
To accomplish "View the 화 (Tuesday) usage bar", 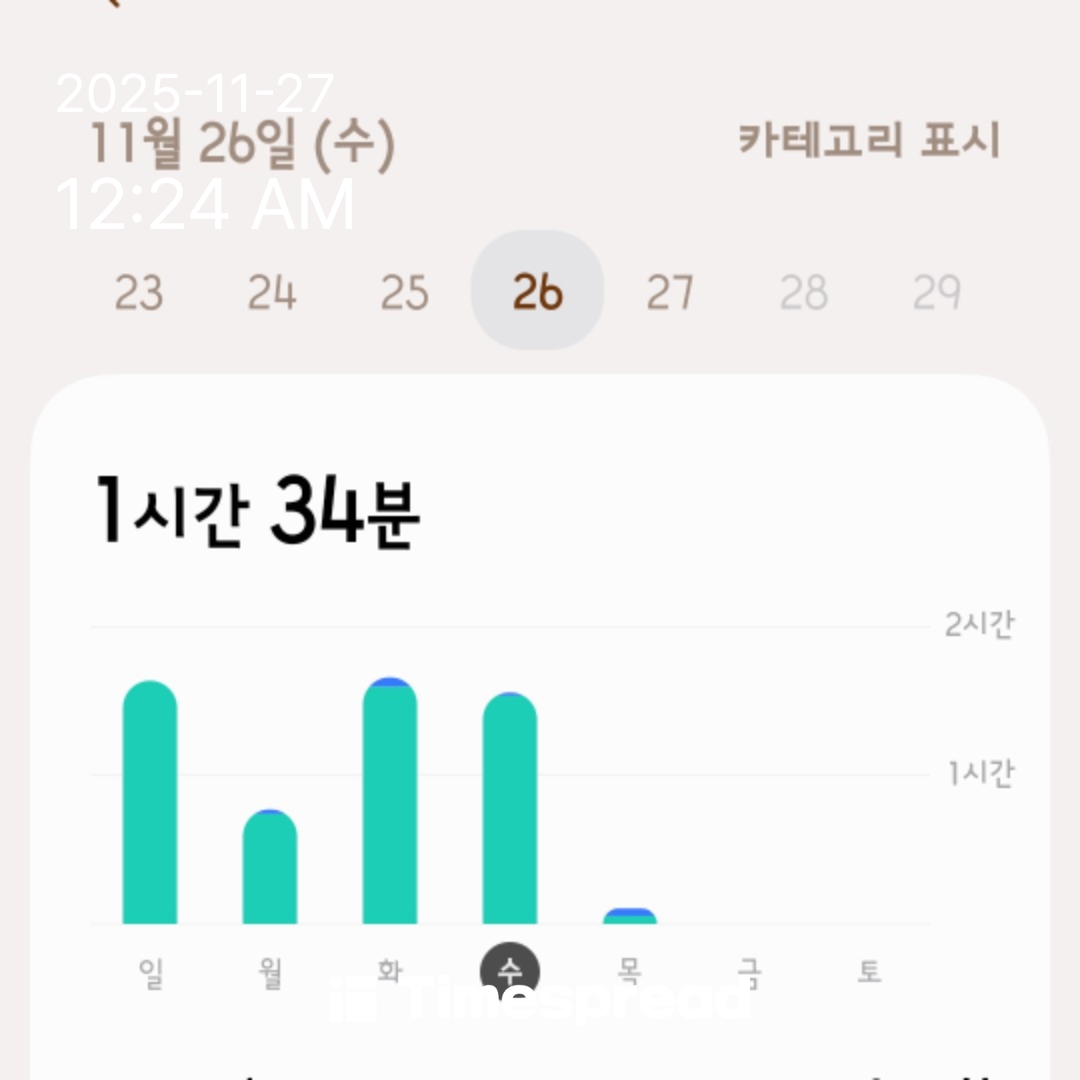I will point(390,802).
